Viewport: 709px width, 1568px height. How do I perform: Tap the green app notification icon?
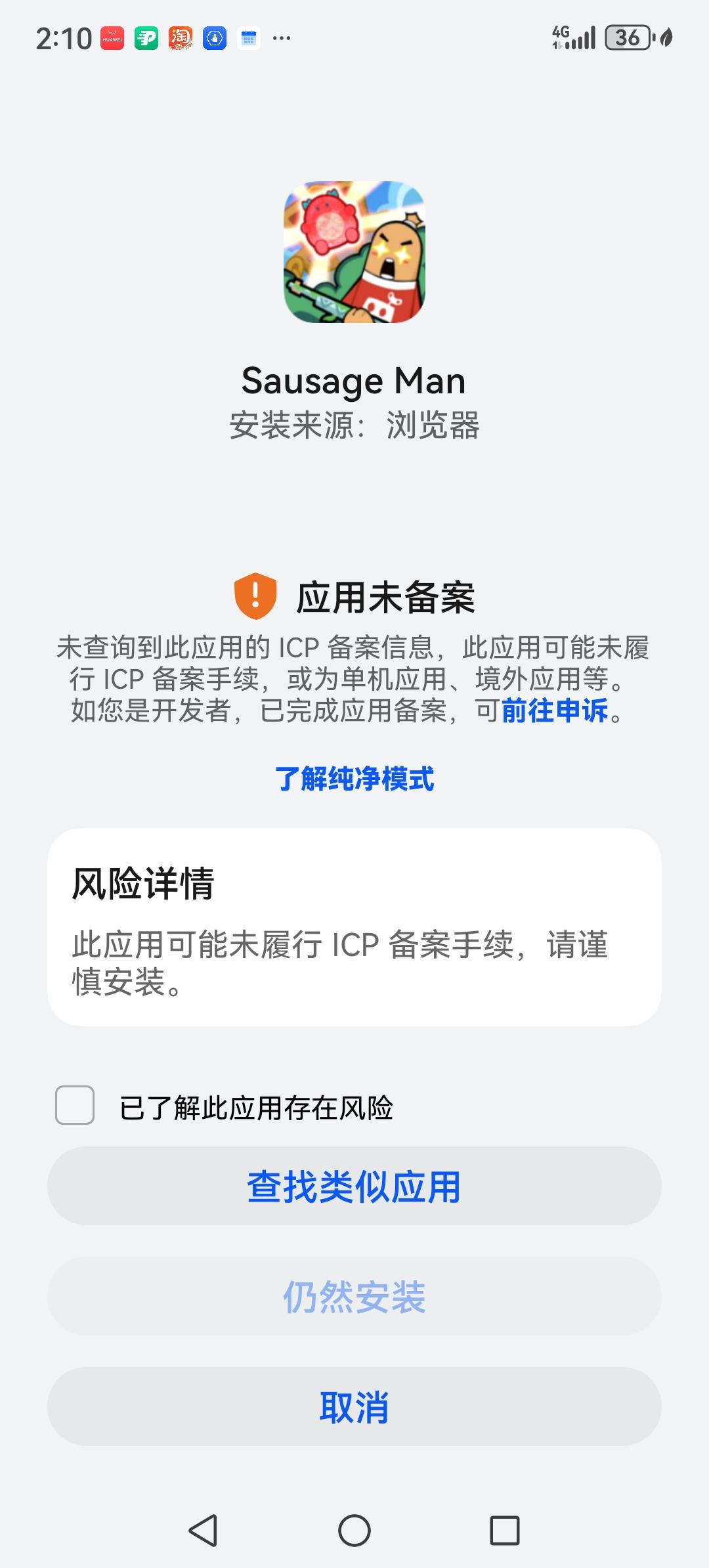coord(146,38)
